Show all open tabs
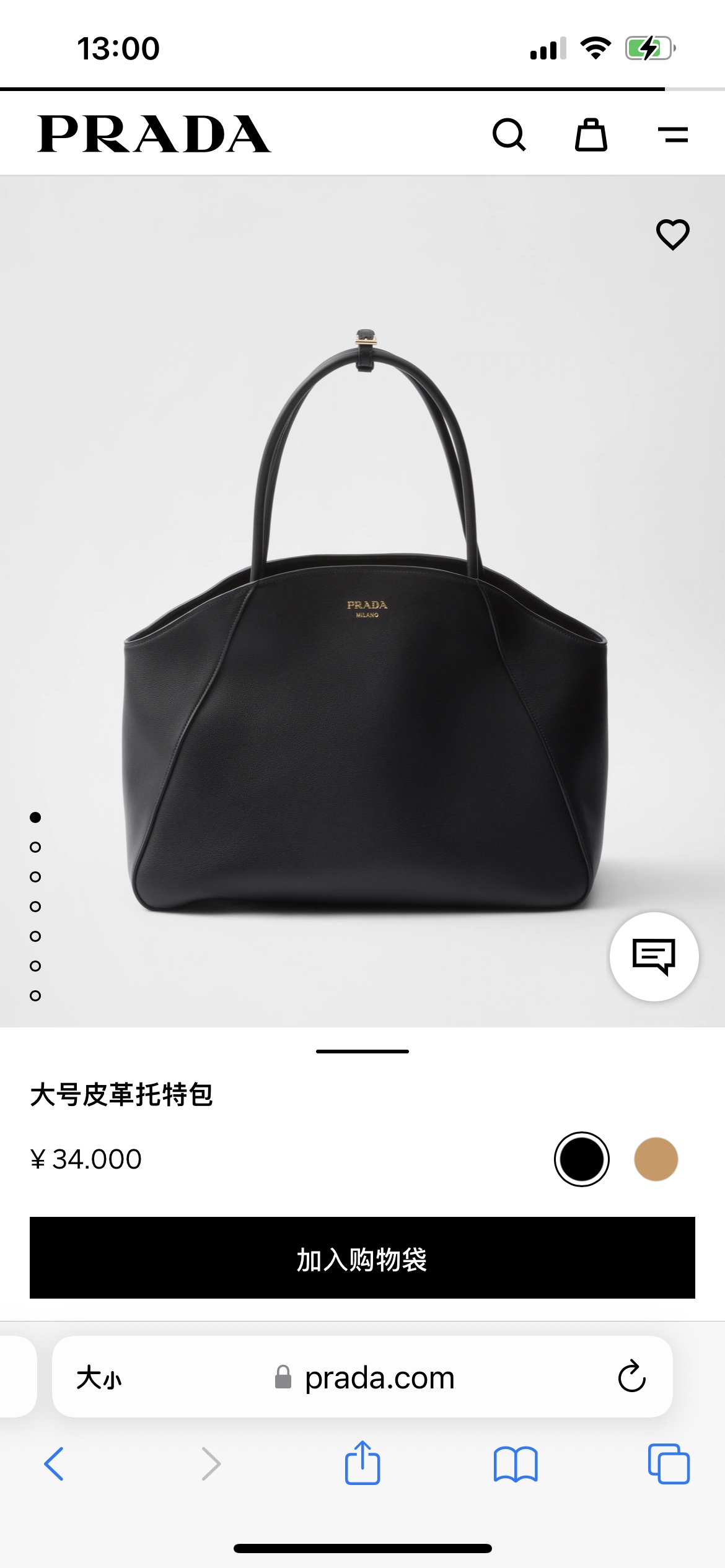The height and width of the screenshot is (1568, 725). [668, 1464]
